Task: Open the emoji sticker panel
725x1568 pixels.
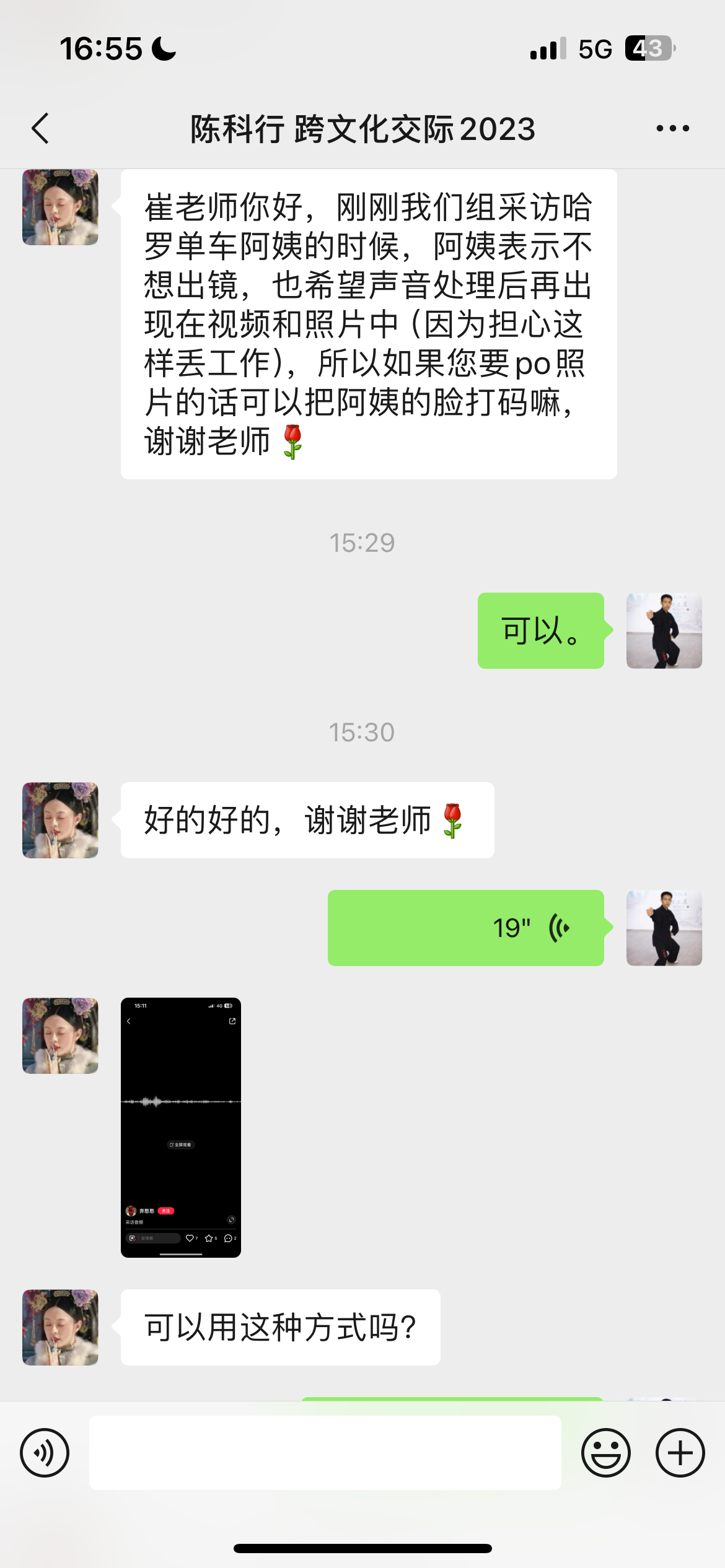Action: click(x=605, y=1452)
